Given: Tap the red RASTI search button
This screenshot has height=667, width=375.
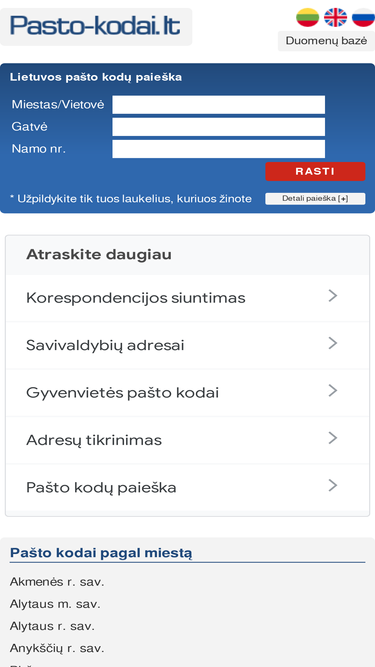Looking at the screenshot, I should pos(315,171).
